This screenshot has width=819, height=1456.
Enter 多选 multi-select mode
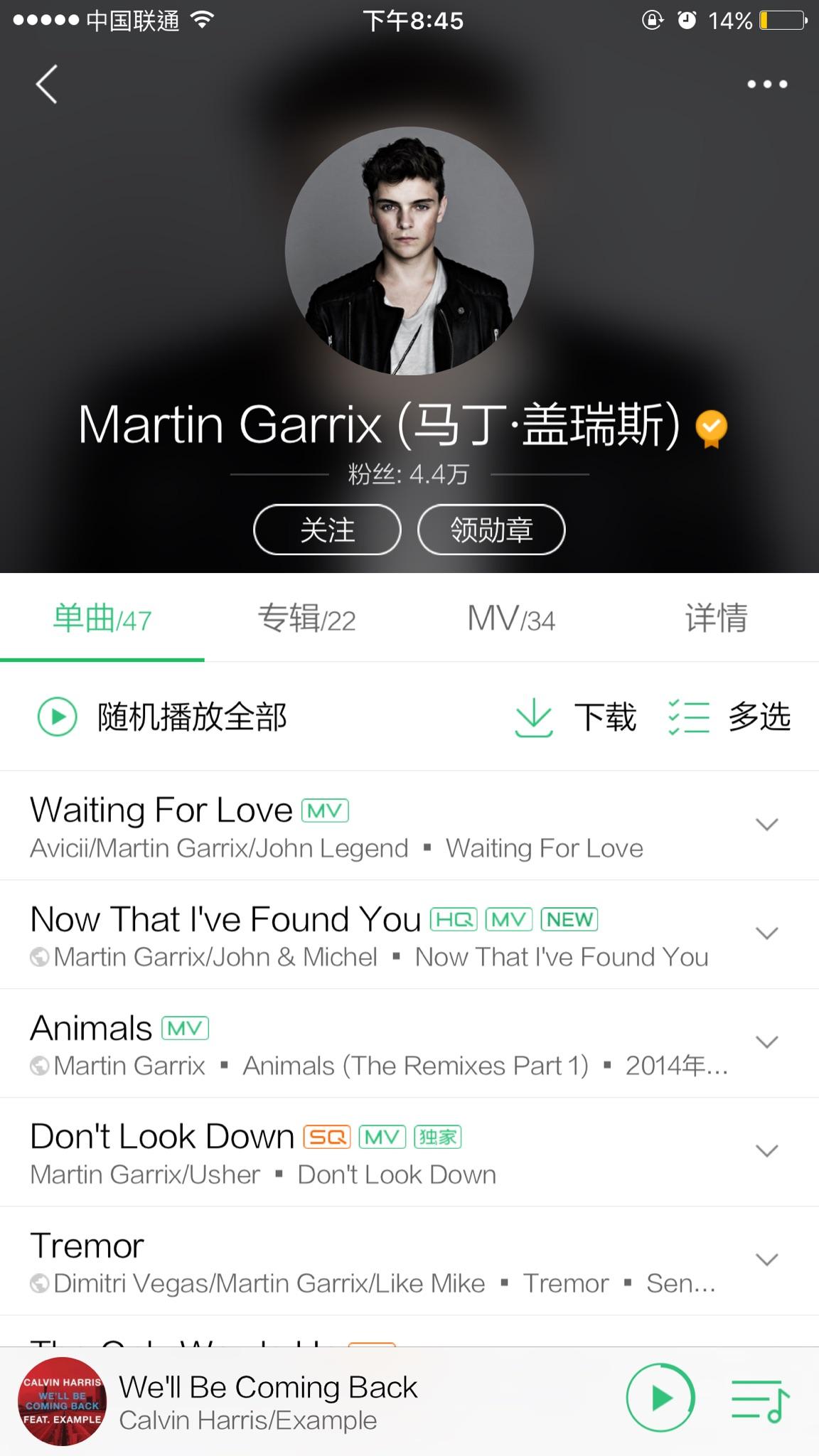pyautogui.click(x=729, y=717)
